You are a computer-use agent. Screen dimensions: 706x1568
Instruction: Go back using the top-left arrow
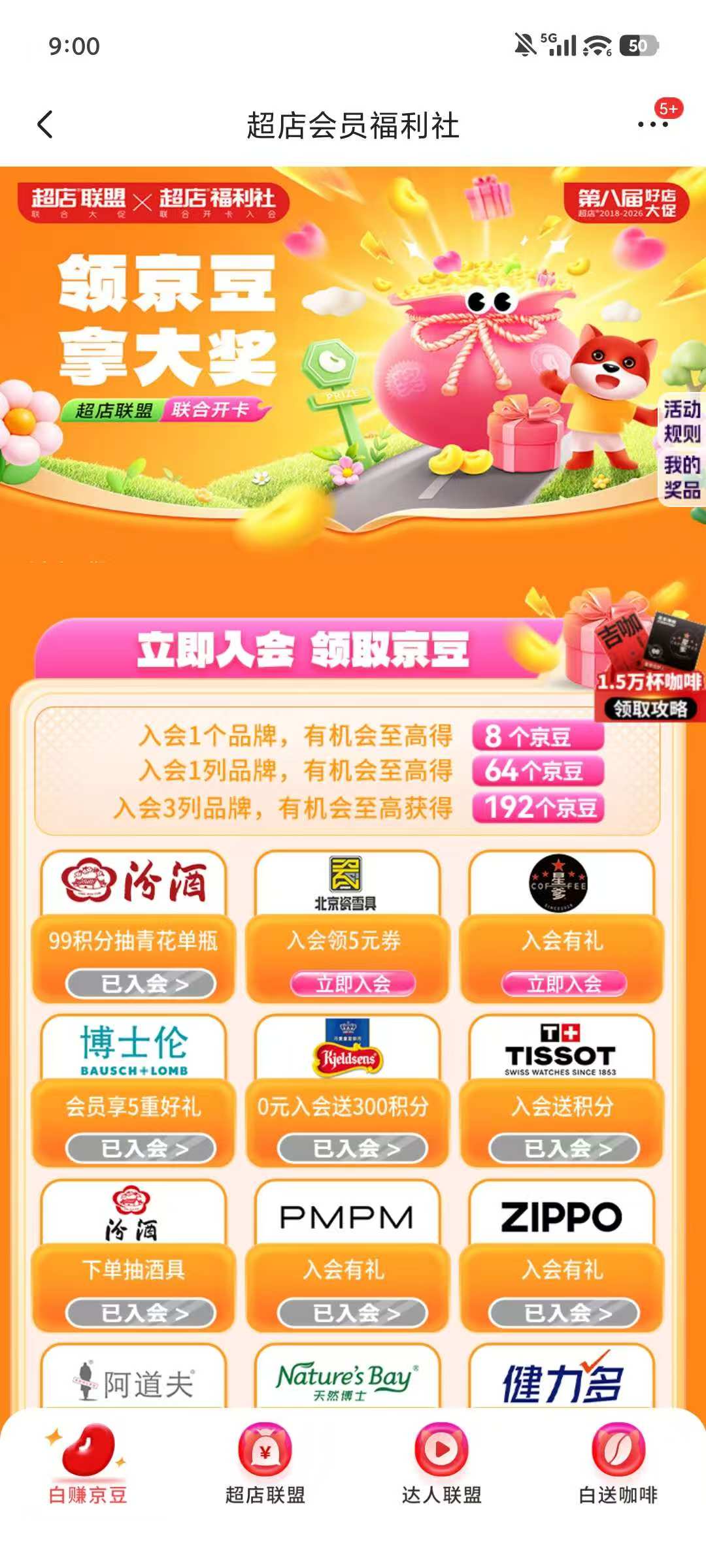[45, 124]
